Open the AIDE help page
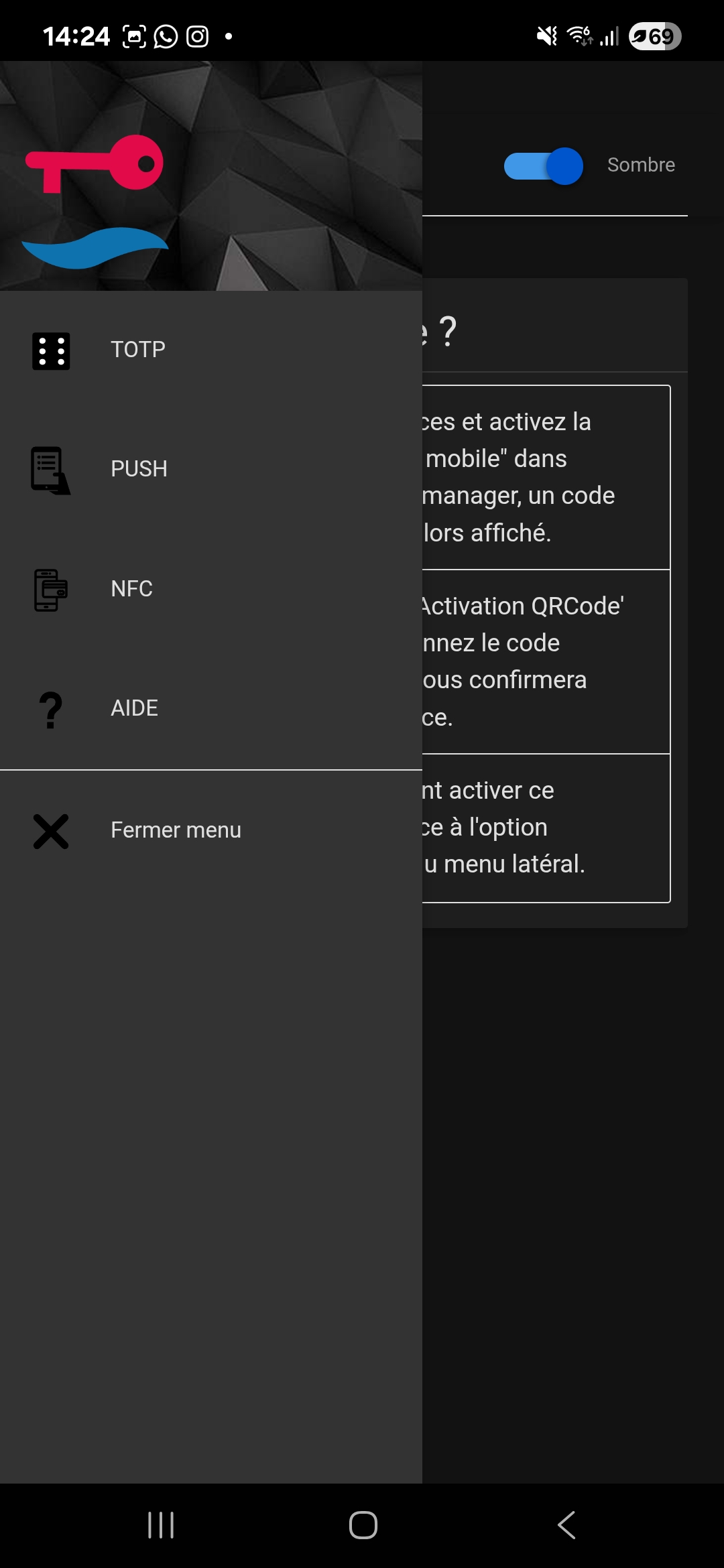 [134, 708]
